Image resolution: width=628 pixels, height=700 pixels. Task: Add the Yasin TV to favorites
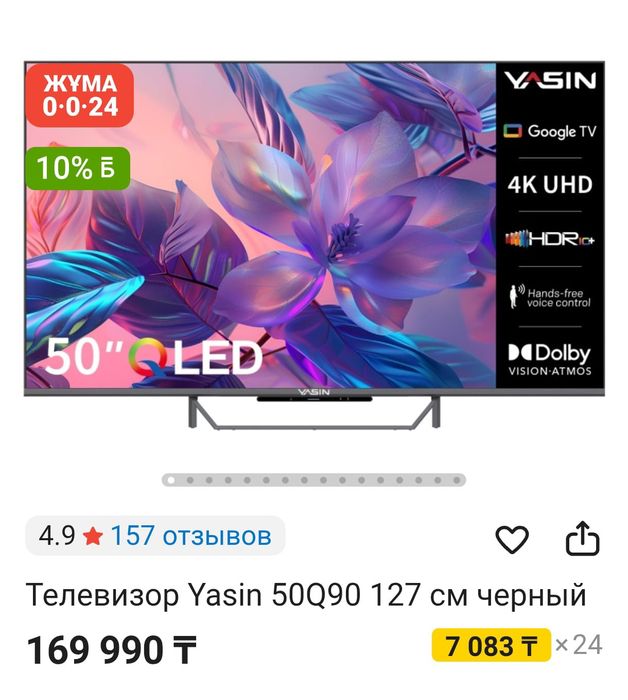[x=512, y=540]
